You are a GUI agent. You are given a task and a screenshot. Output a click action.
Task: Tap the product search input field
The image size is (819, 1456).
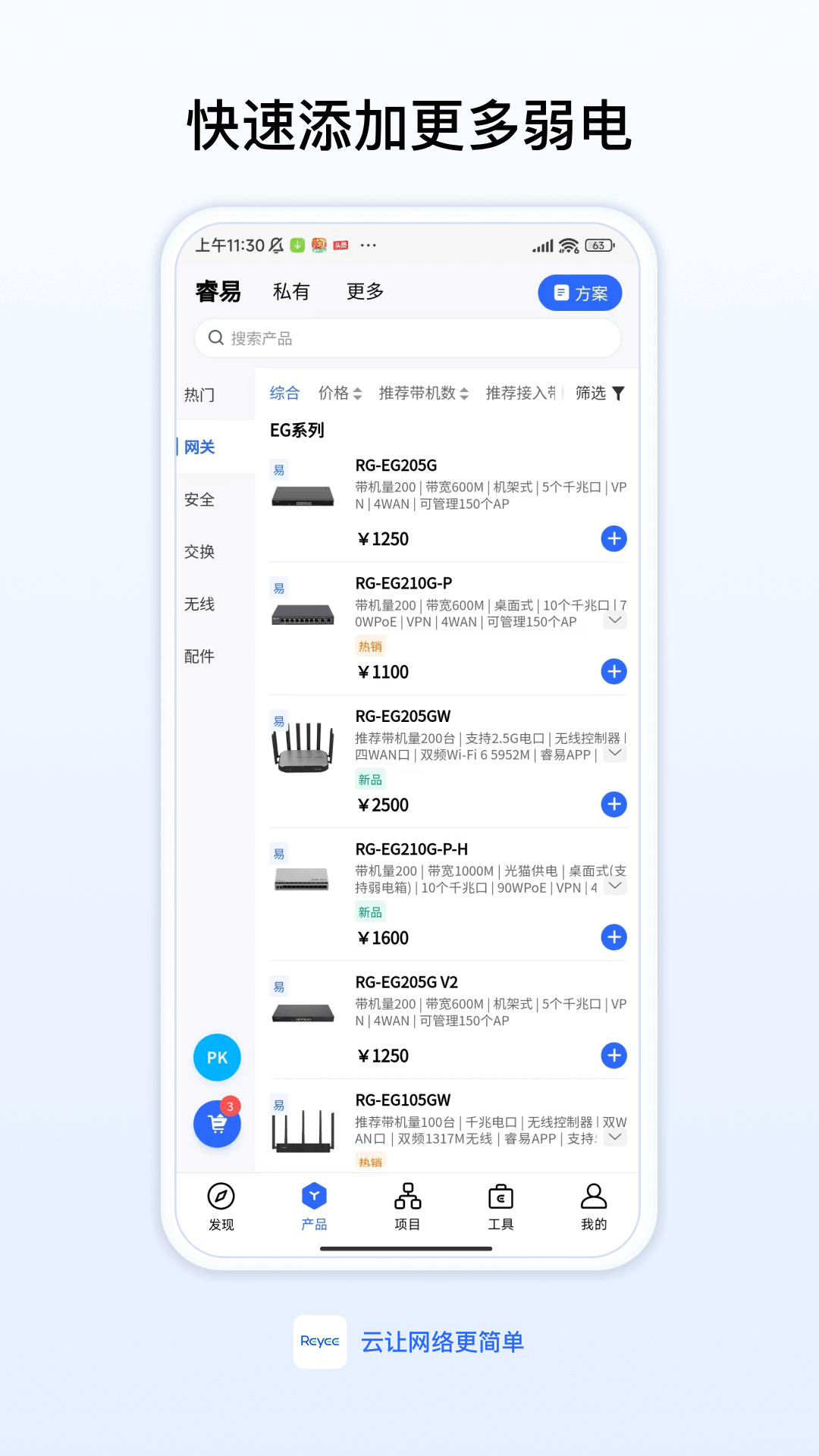pyautogui.click(x=408, y=338)
